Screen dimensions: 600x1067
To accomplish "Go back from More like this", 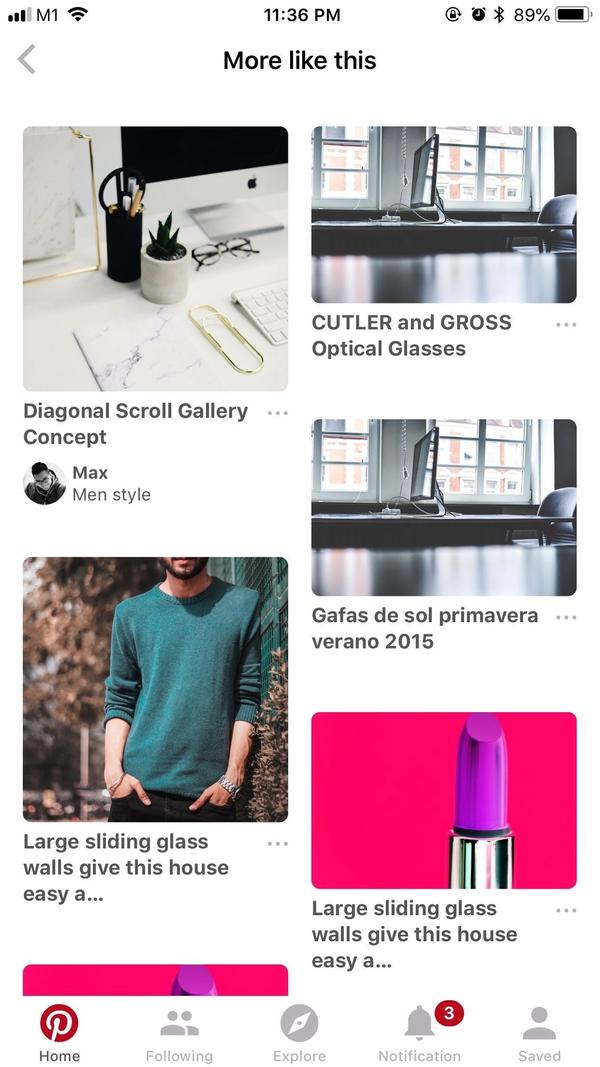I will (27, 60).
